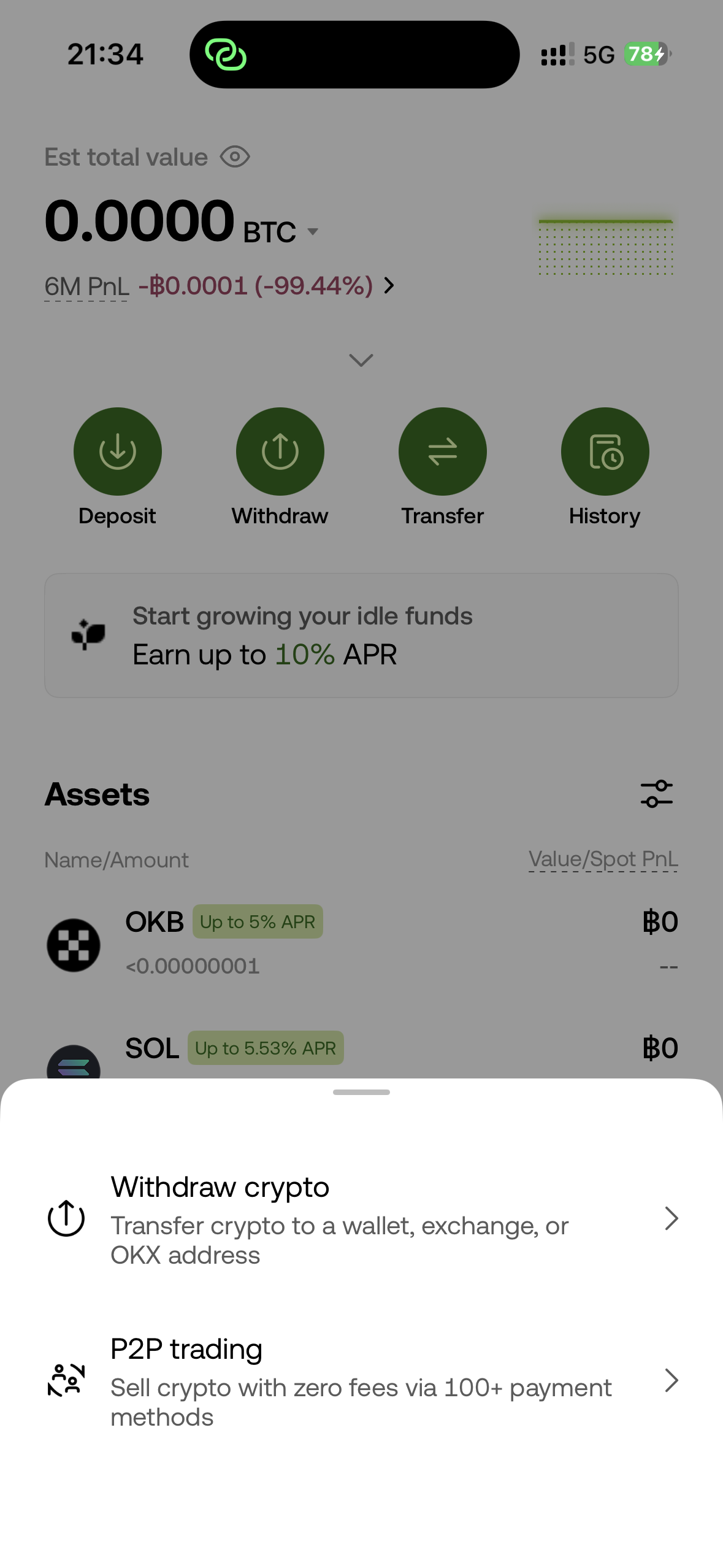Open the OKB asset row
The height and width of the screenshot is (1568, 723).
pos(361,943)
